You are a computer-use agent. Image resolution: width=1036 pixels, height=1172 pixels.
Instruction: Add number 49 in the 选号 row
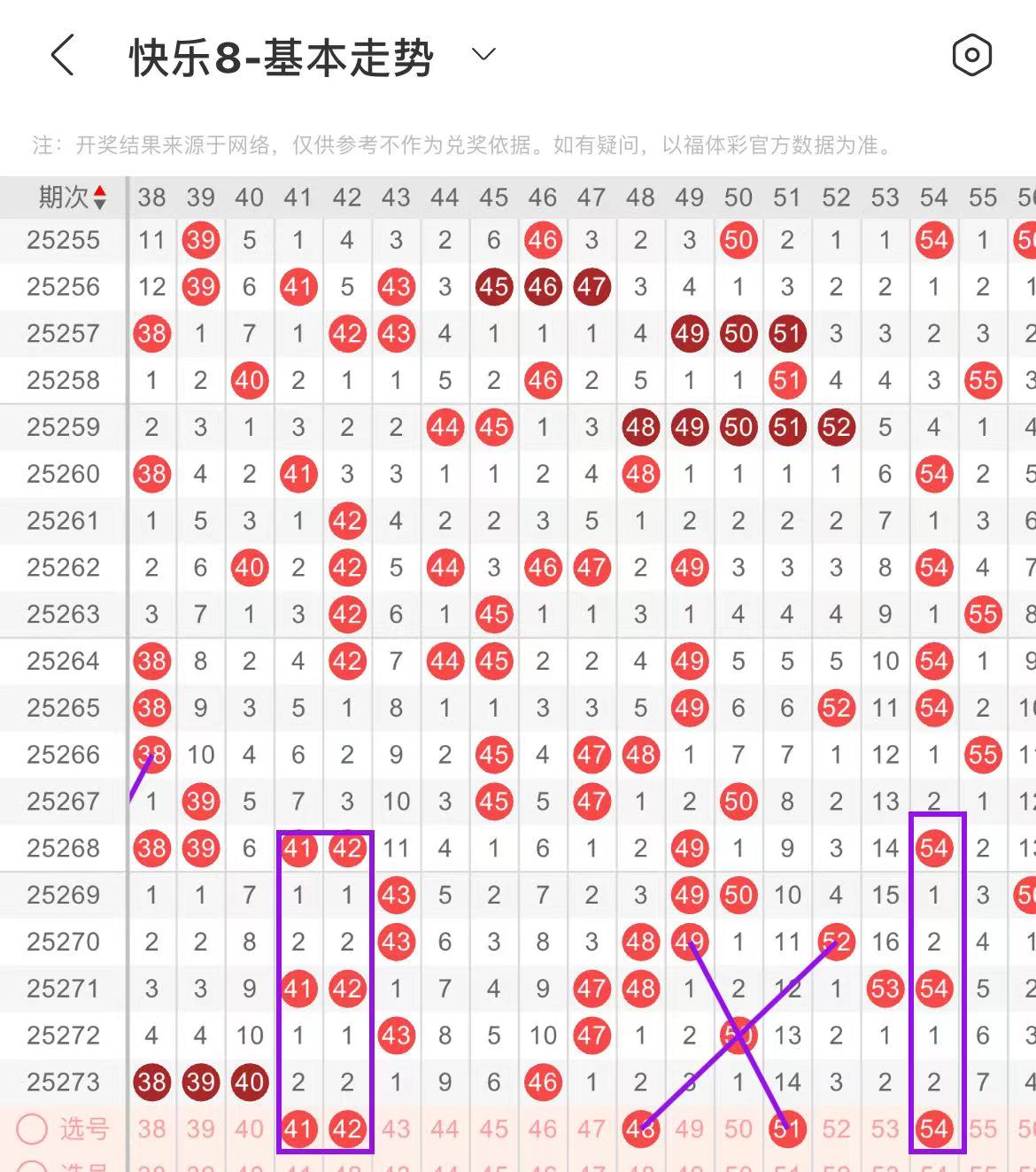point(689,1129)
